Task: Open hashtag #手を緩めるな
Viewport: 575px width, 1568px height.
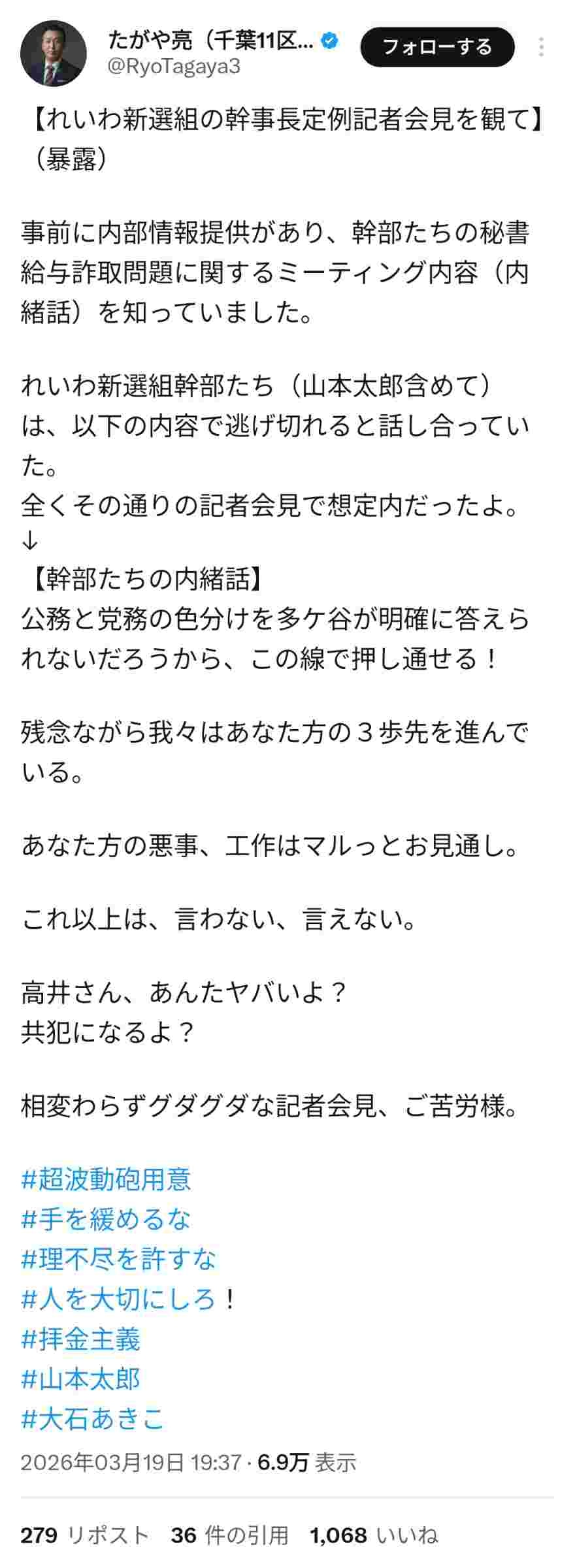Action: coord(106,1219)
